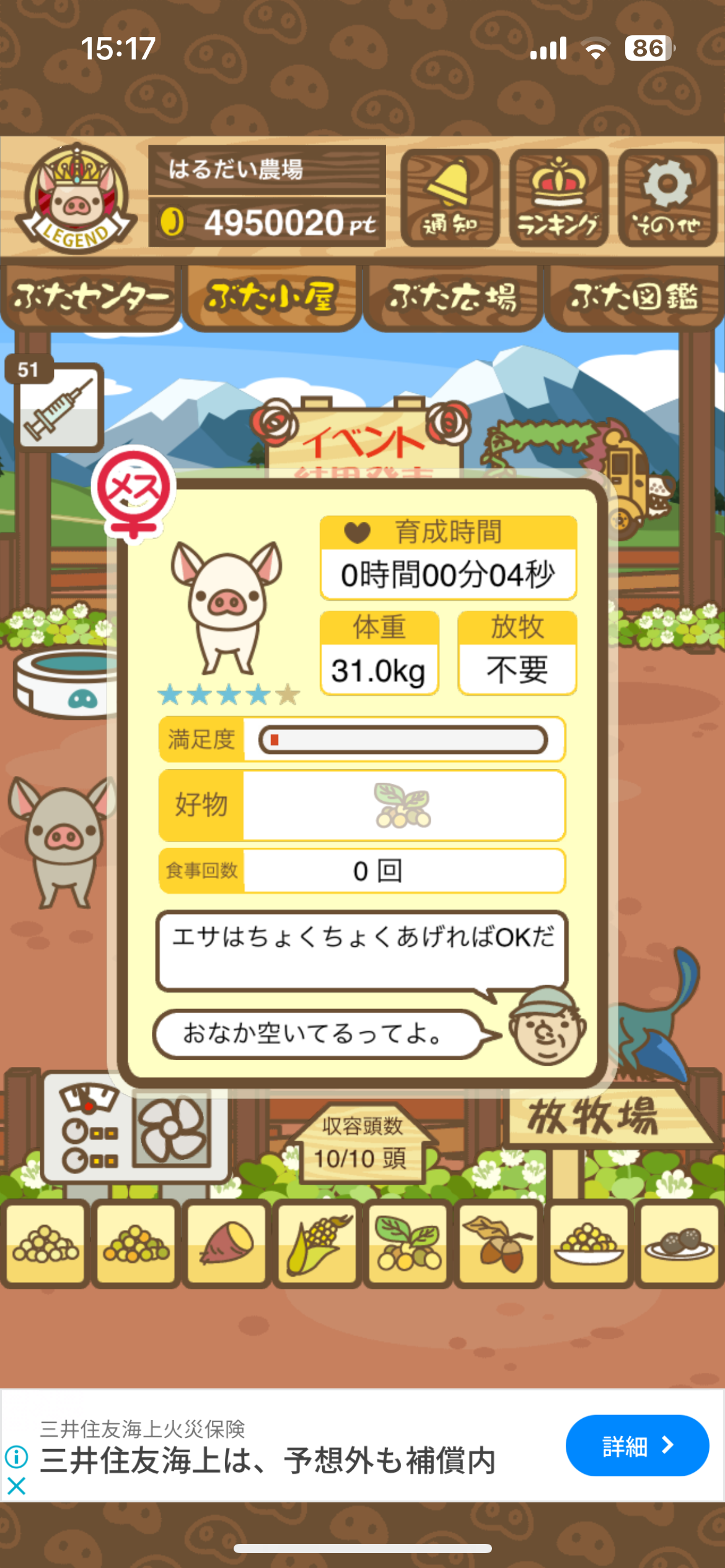Viewport: 725px width, 1568px height.
Task: Switch to the ぶた図鑑 tab
Action: [634, 298]
